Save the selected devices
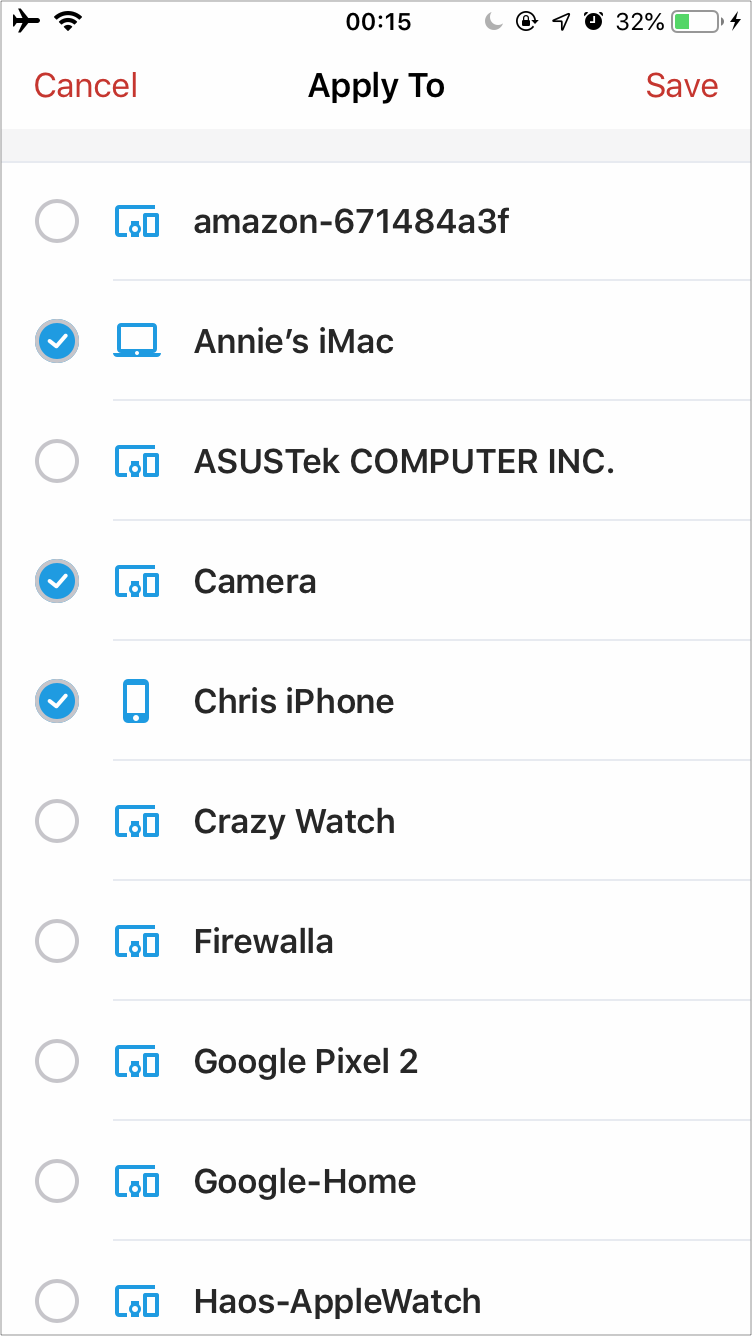The image size is (752, 1336). coord(682,86)
